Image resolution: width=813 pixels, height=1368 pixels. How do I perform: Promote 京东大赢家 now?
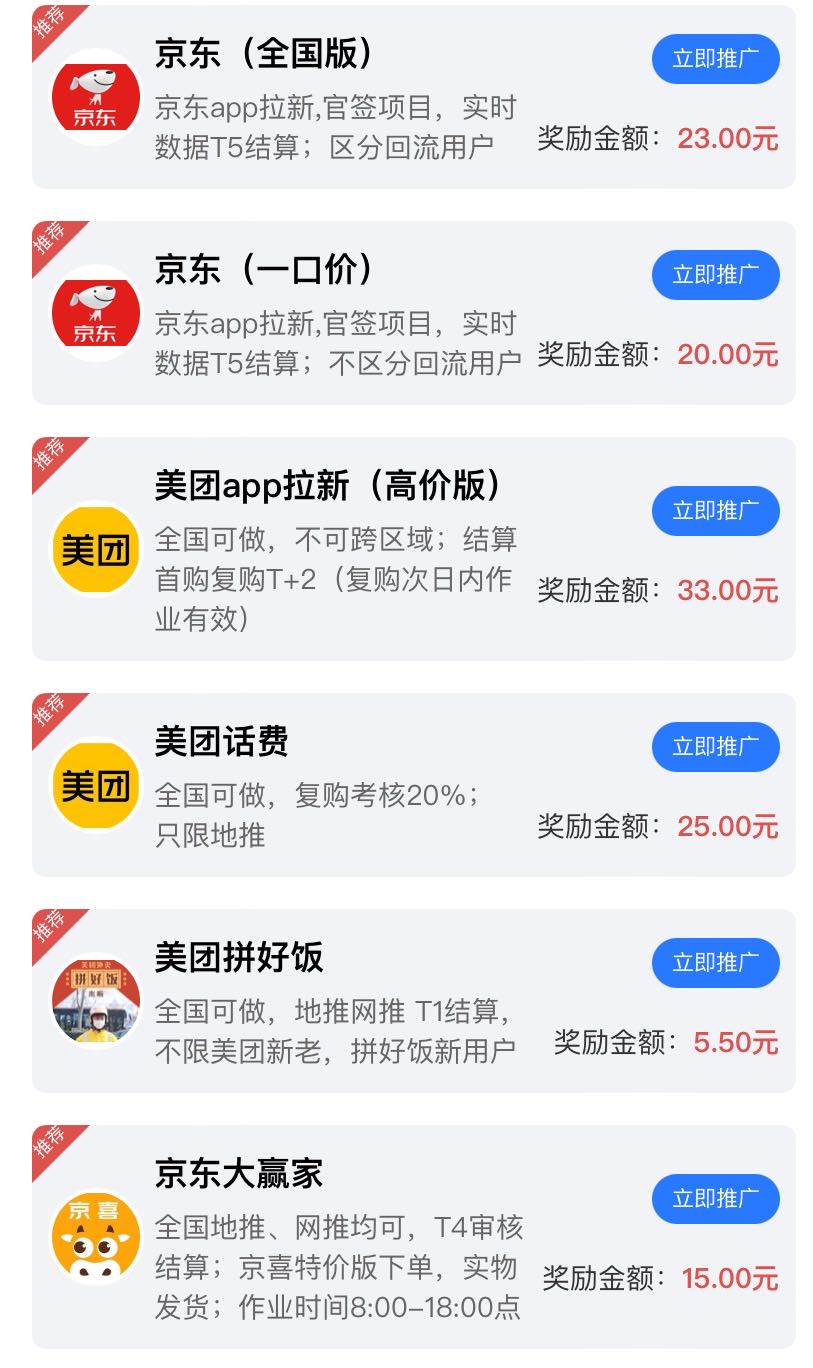coord(715,1199)
